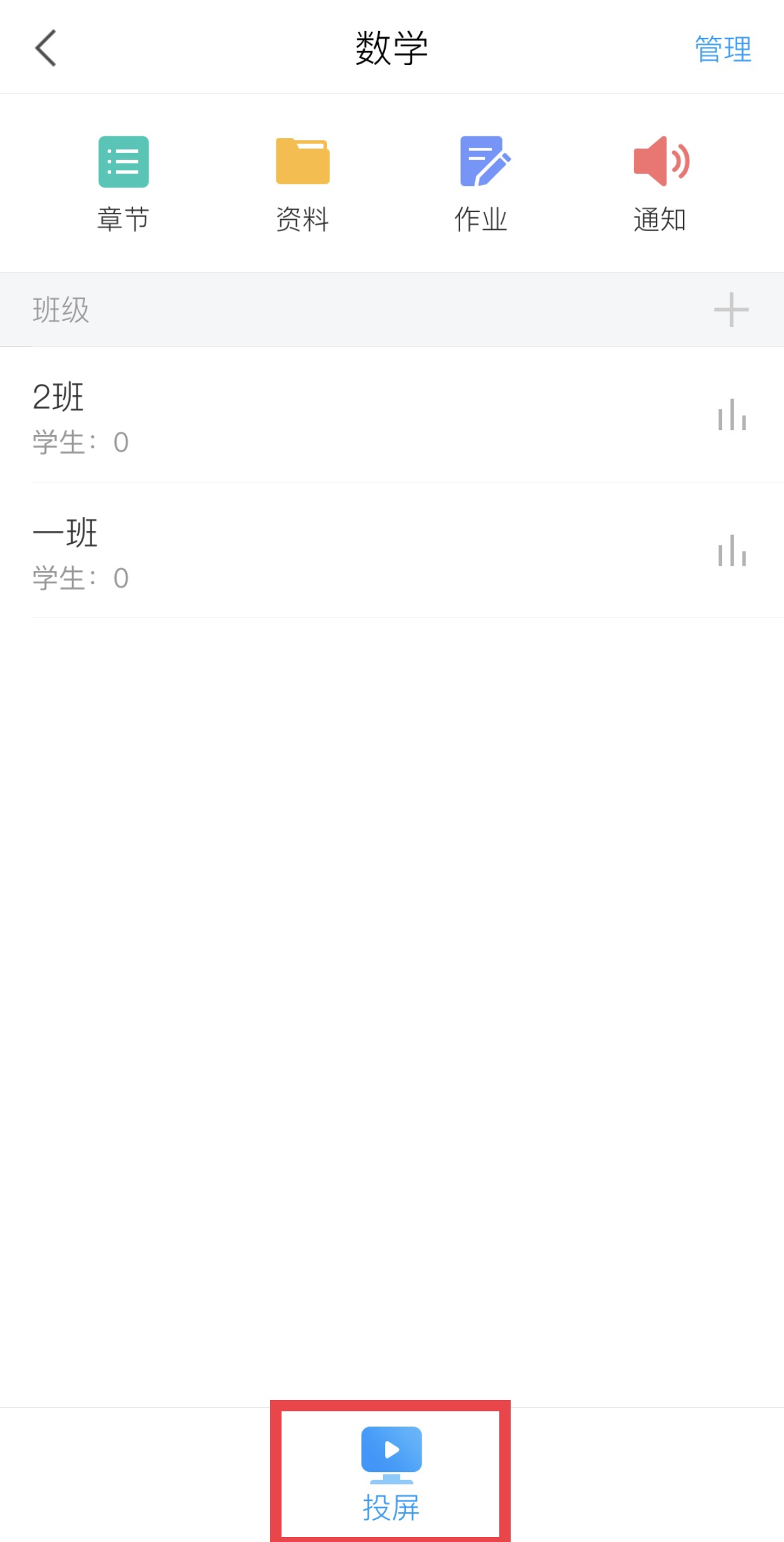
Task: View statistics for 一班
Action: tap(732, 551)
